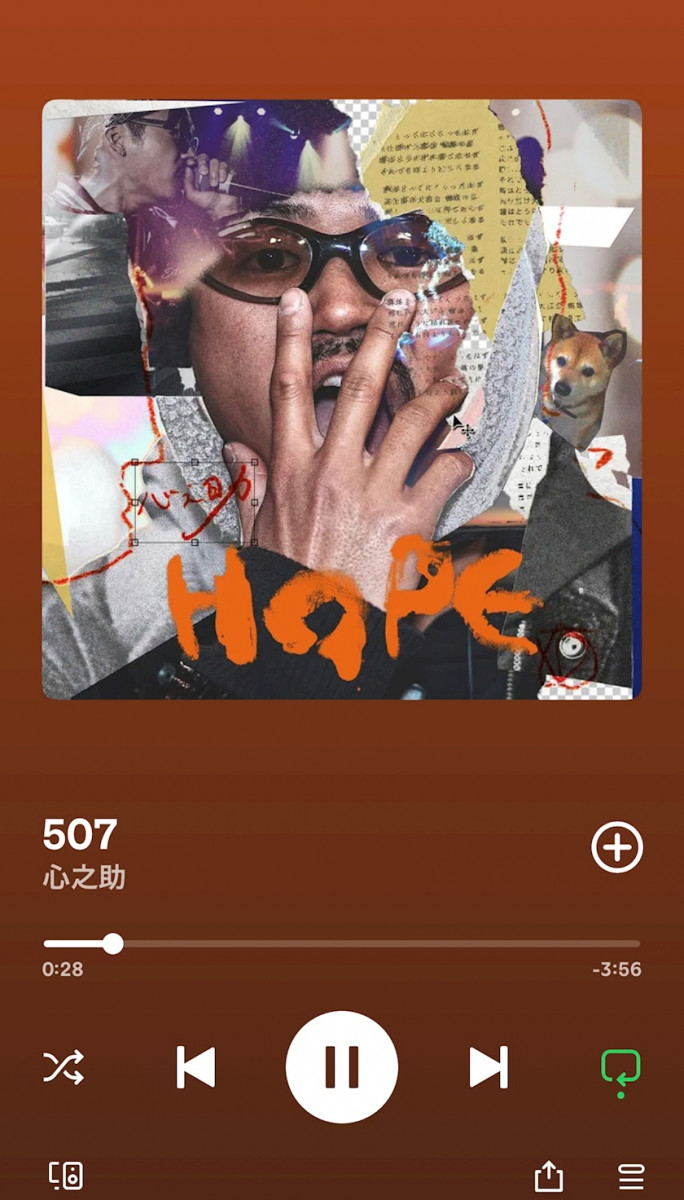The height and width of the screenshot is (1200, 684).
Task: Share this song
Action: coord(549,1176)
